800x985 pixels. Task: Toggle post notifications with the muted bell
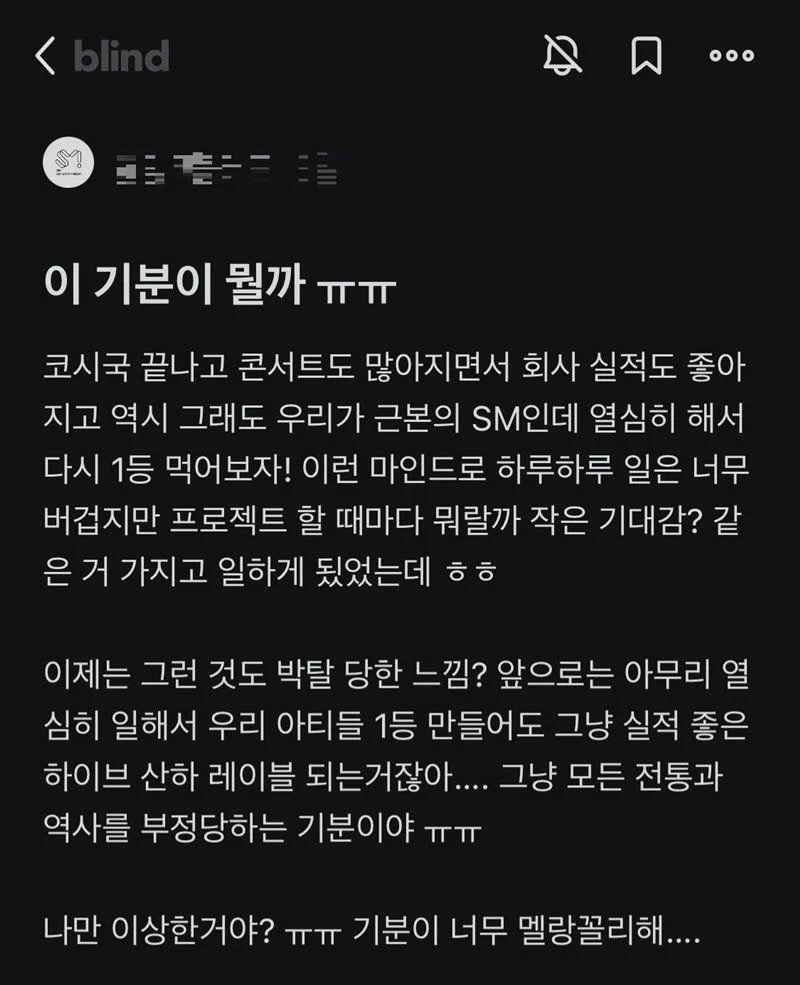563,55
